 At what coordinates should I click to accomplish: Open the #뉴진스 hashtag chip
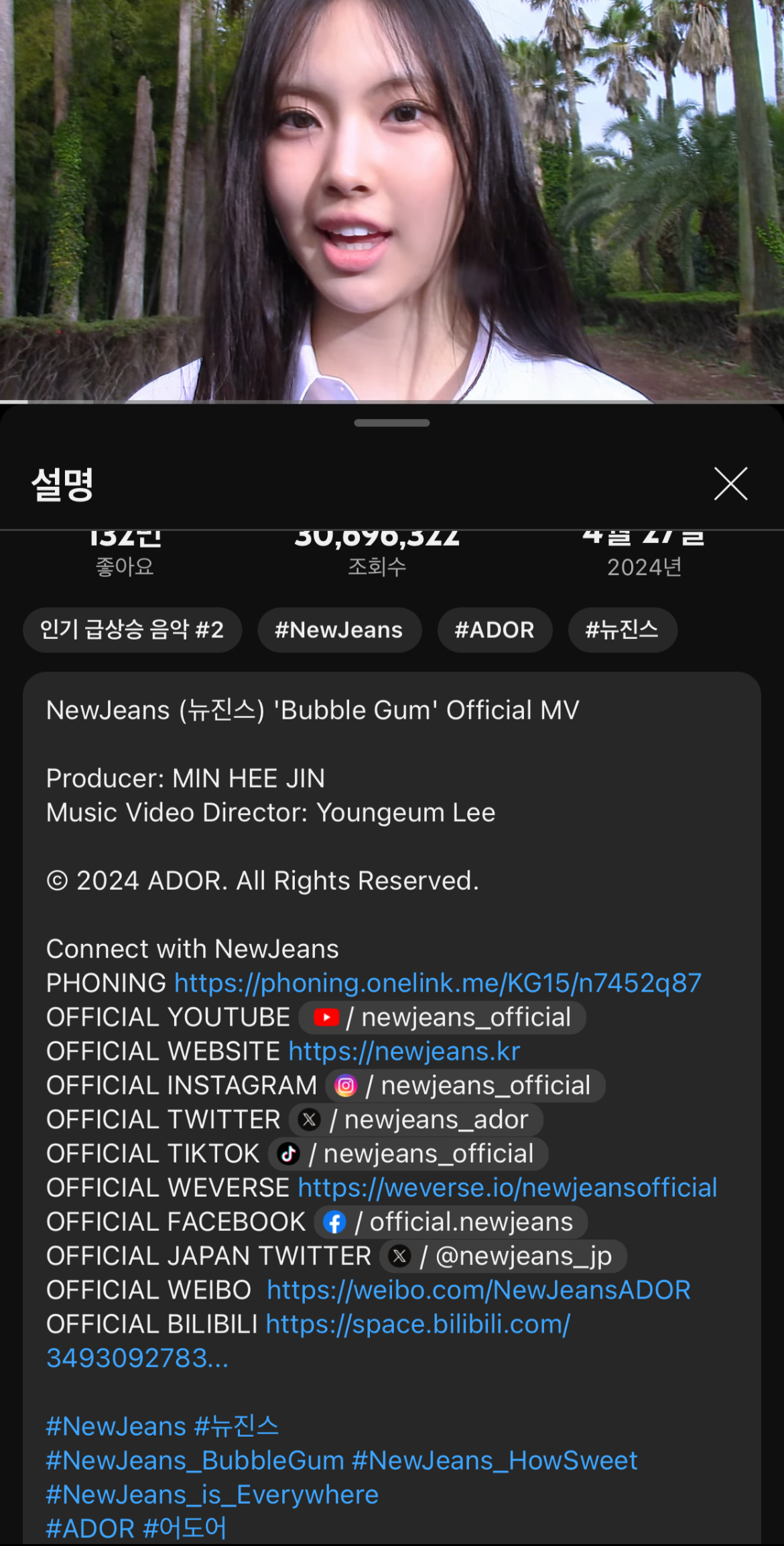tap(623, 630)
